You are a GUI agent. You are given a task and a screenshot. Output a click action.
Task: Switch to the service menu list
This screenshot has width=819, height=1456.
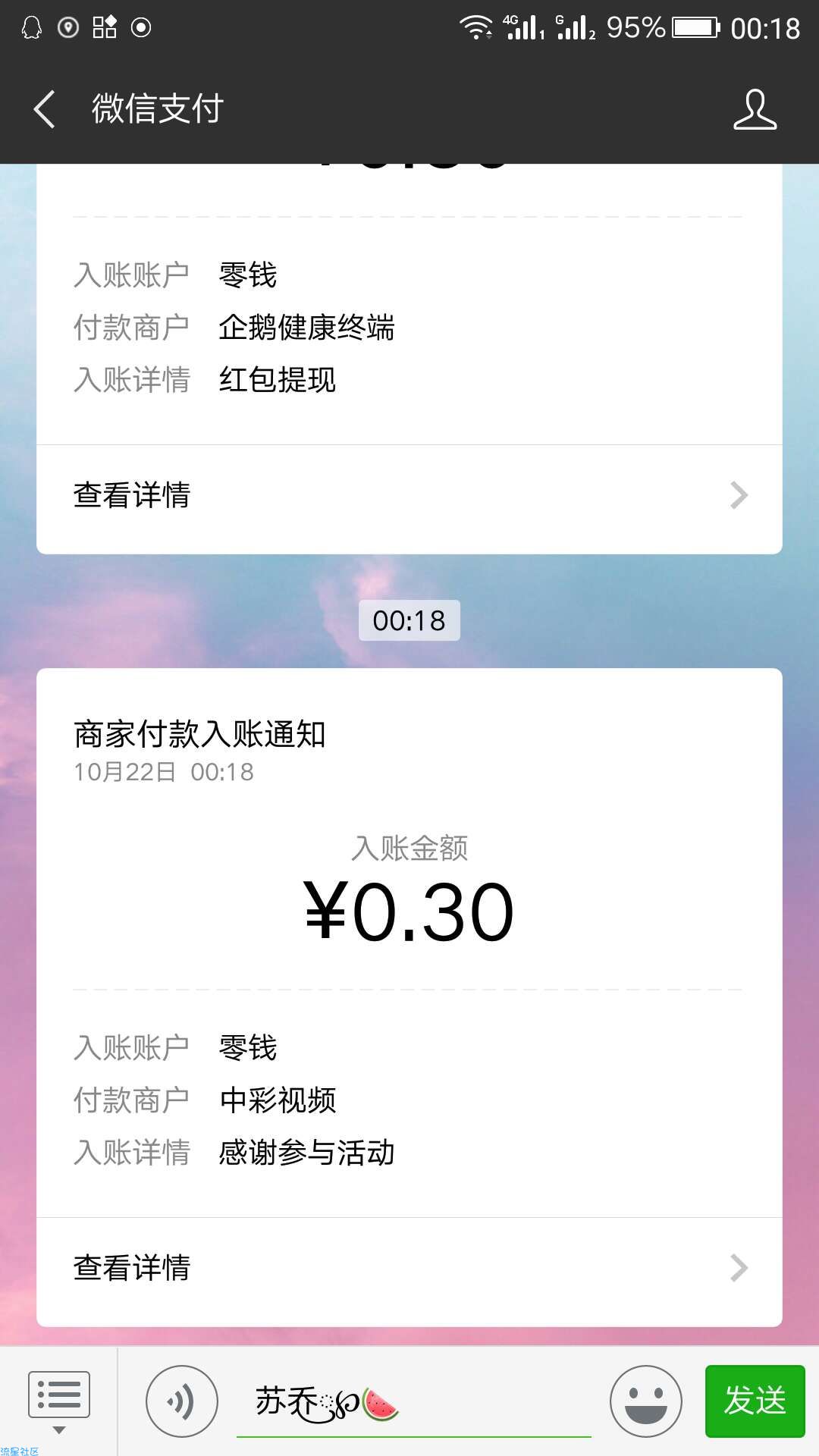tap(59, 1401)
